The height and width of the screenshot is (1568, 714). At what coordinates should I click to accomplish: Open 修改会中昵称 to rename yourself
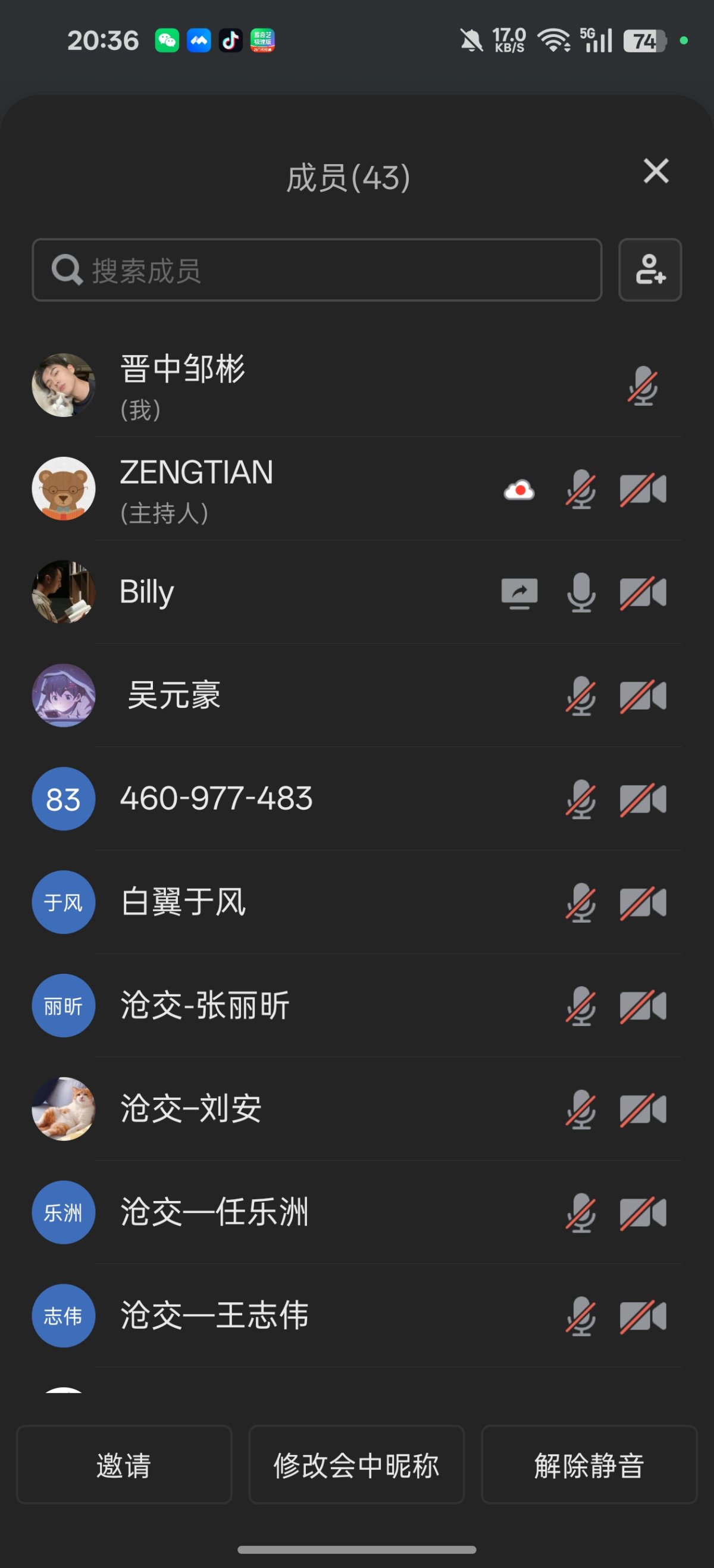tap(356, 1464)
